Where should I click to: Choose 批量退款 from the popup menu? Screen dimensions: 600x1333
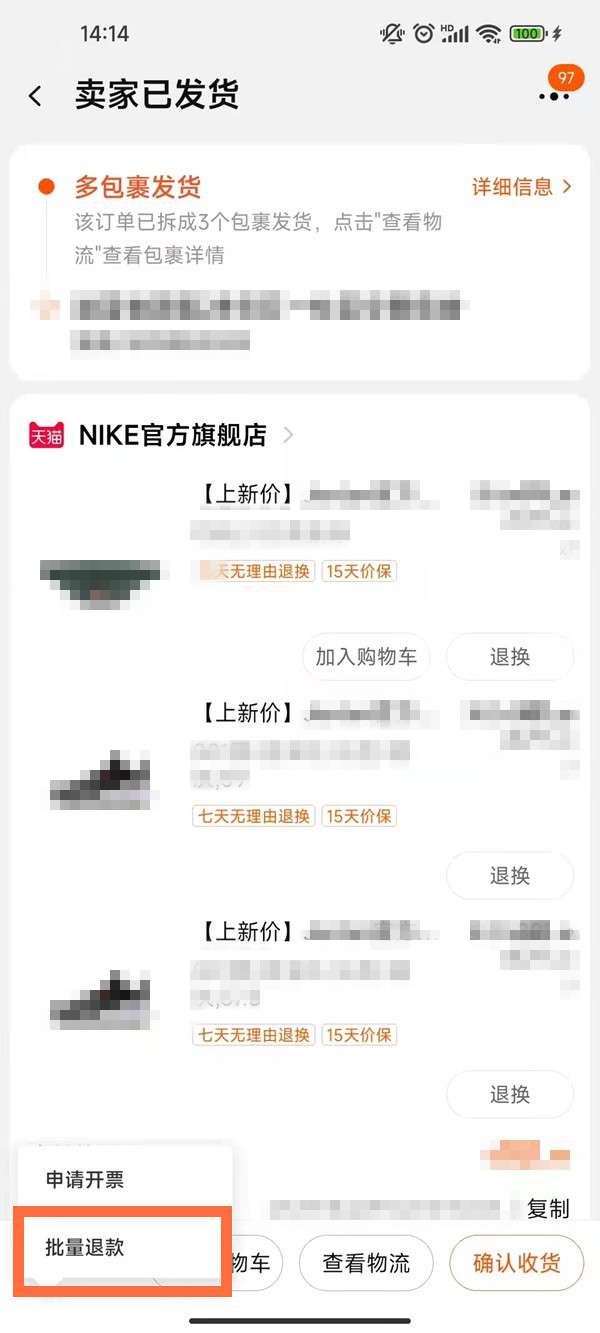[86, 1248]
